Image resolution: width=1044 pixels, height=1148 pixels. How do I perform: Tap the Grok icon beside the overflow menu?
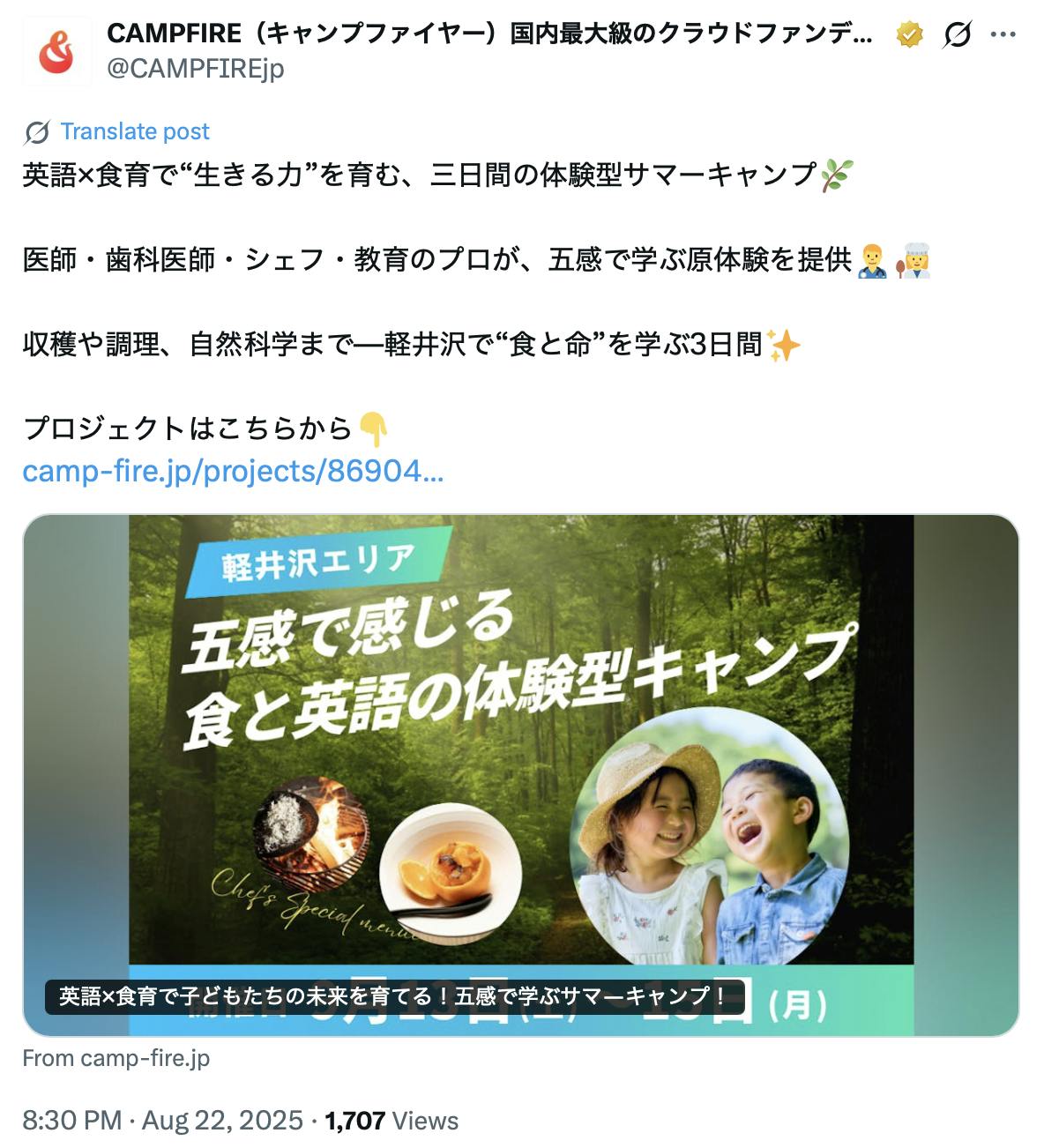click(x=957, y=35)
